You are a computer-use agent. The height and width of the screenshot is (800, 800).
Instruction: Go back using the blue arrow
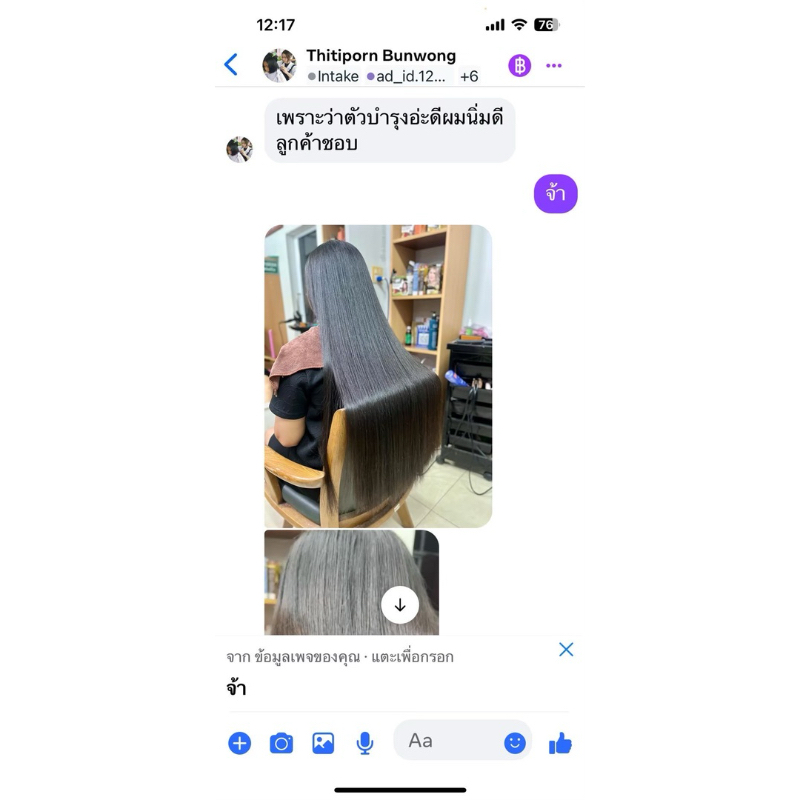(231, 65)
